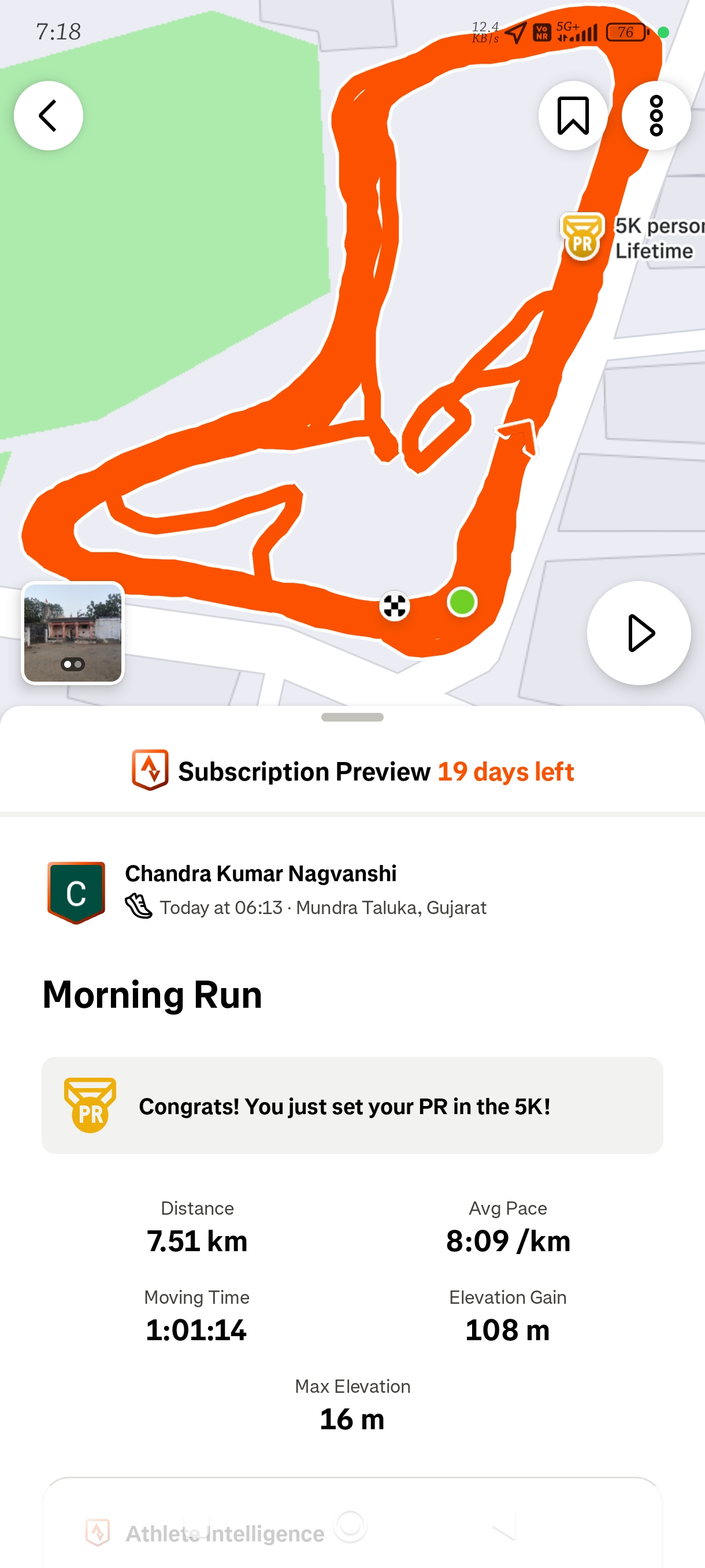Open the three-dot overflow menu
705x1568 pixels.
[656, 116]
